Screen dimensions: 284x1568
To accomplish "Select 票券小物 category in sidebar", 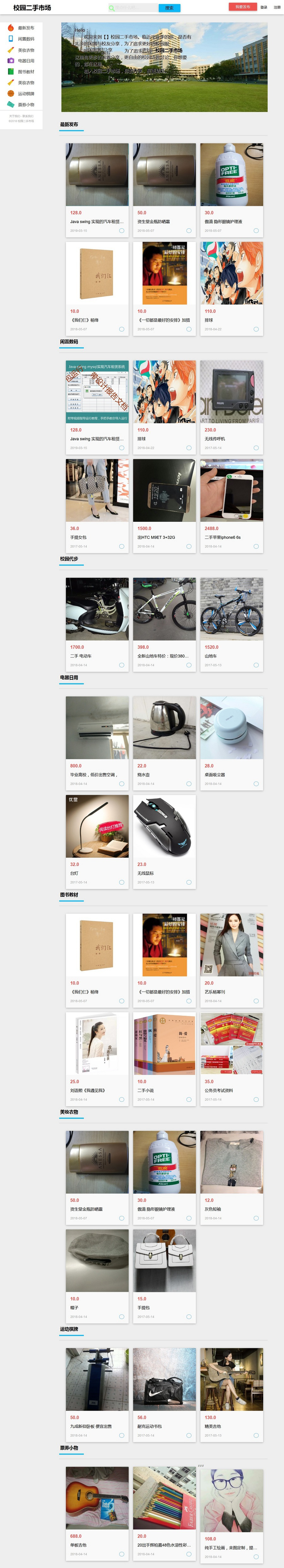I will tap(26, 105).
